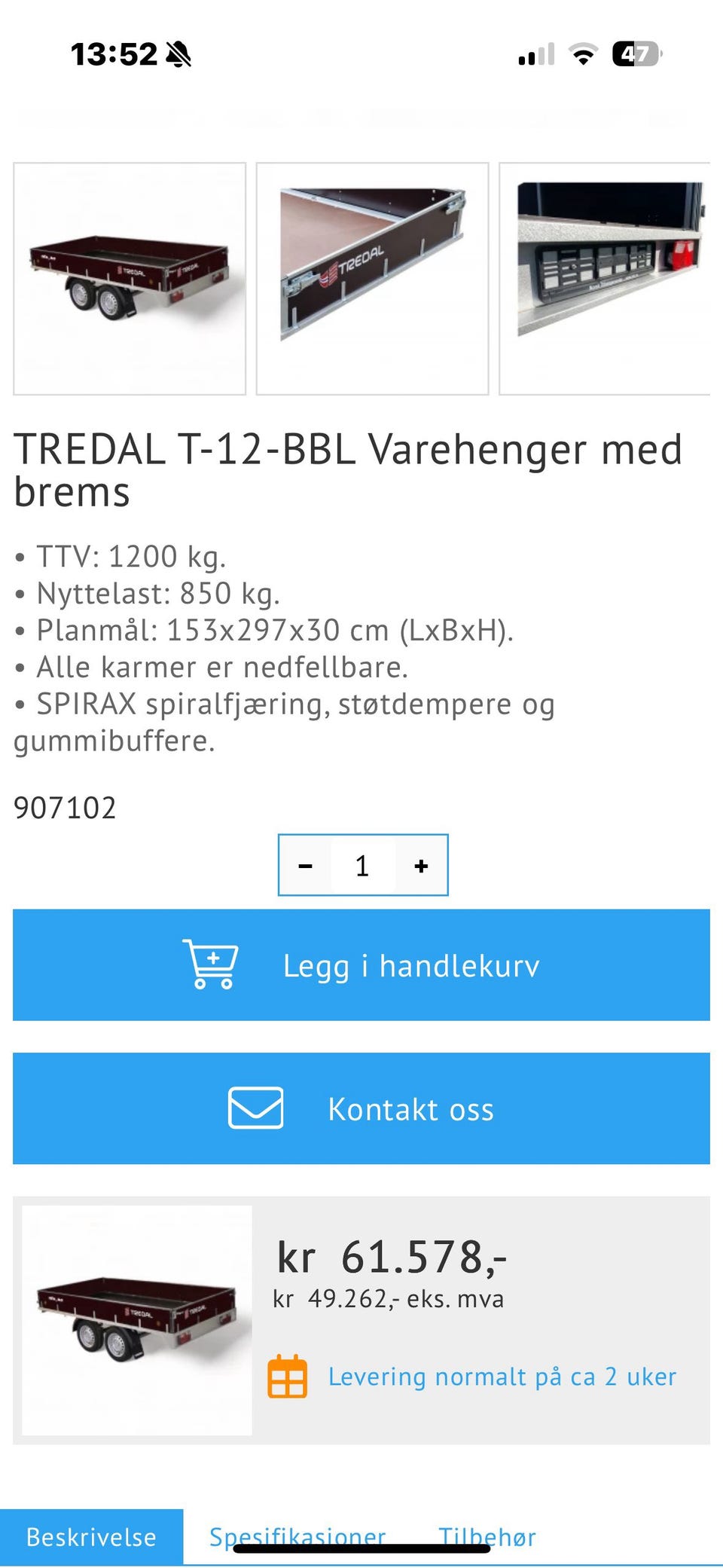723x1568 pixels.
Task: Expand the Tilbehør section
Action: point(489,1537)
